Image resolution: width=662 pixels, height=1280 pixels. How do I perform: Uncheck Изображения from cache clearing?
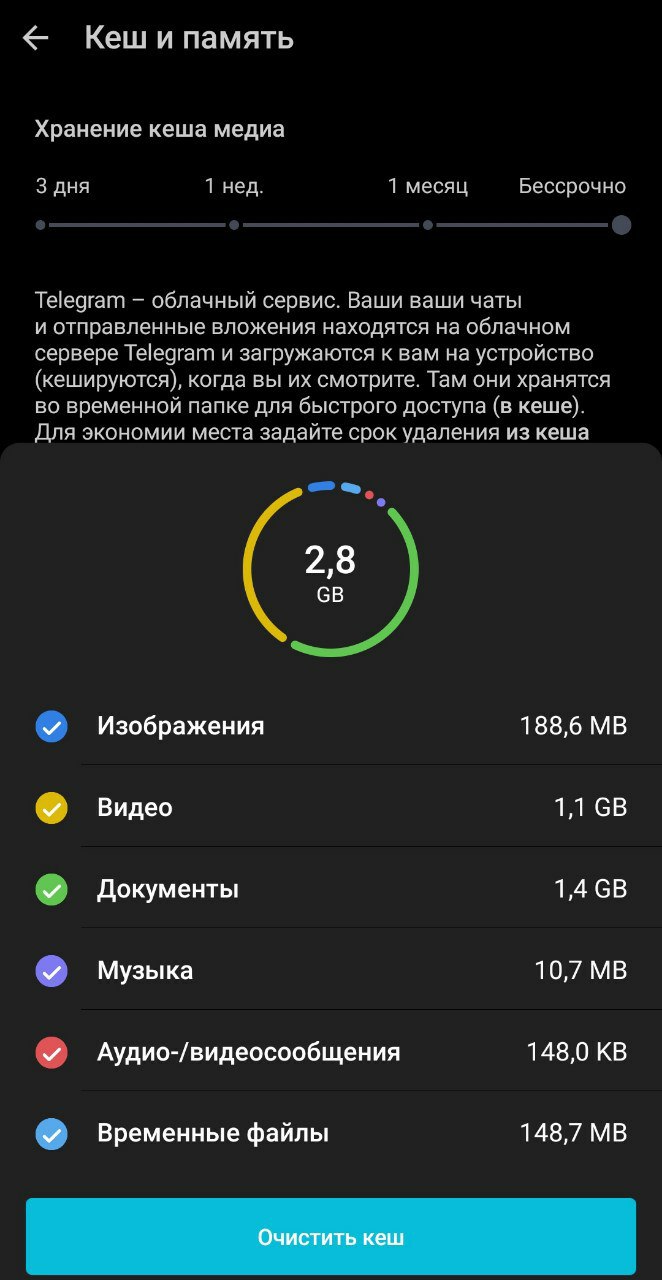click(x=51, y=726)
